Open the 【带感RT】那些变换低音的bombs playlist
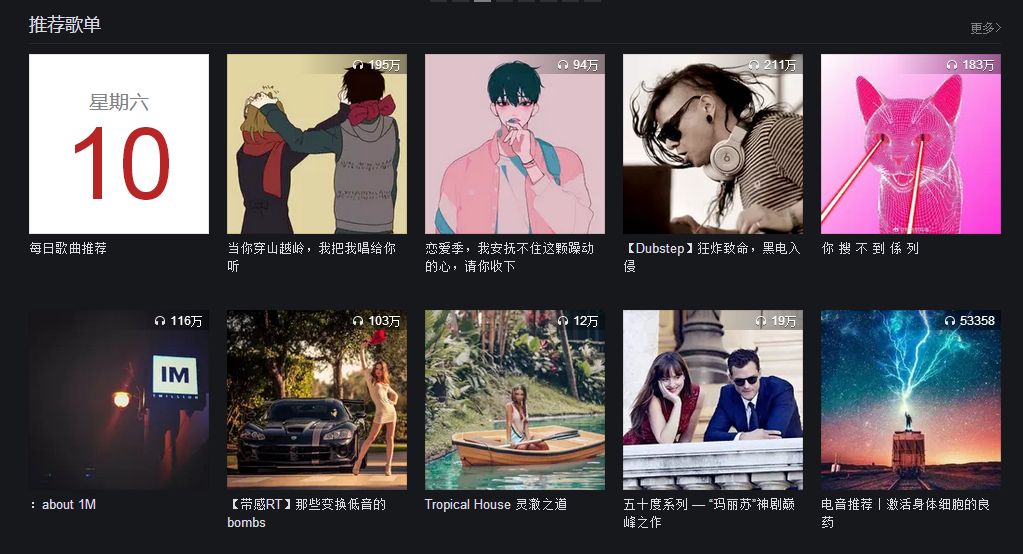 click(x=316, y=400)
